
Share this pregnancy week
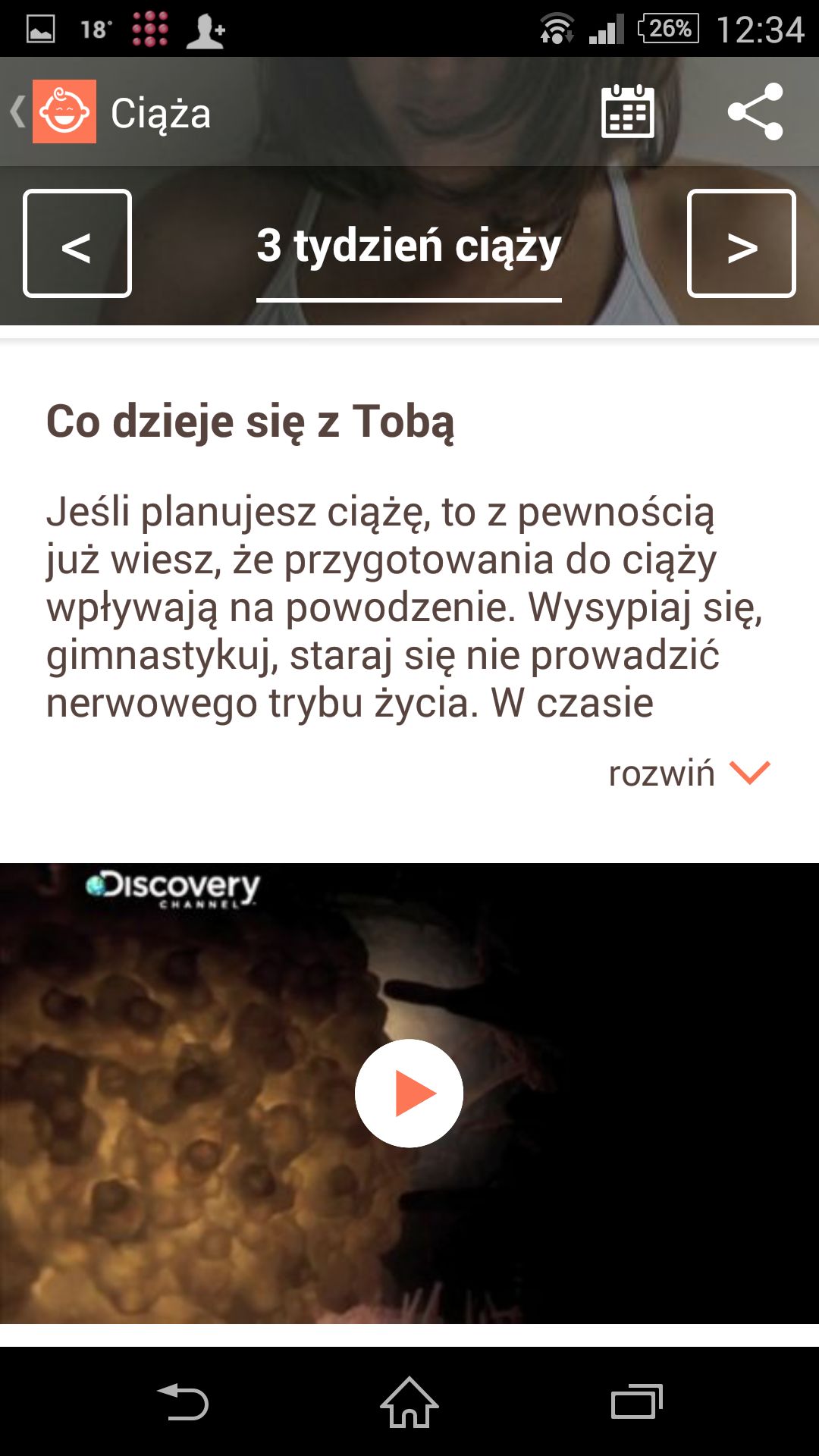(755, 111)
